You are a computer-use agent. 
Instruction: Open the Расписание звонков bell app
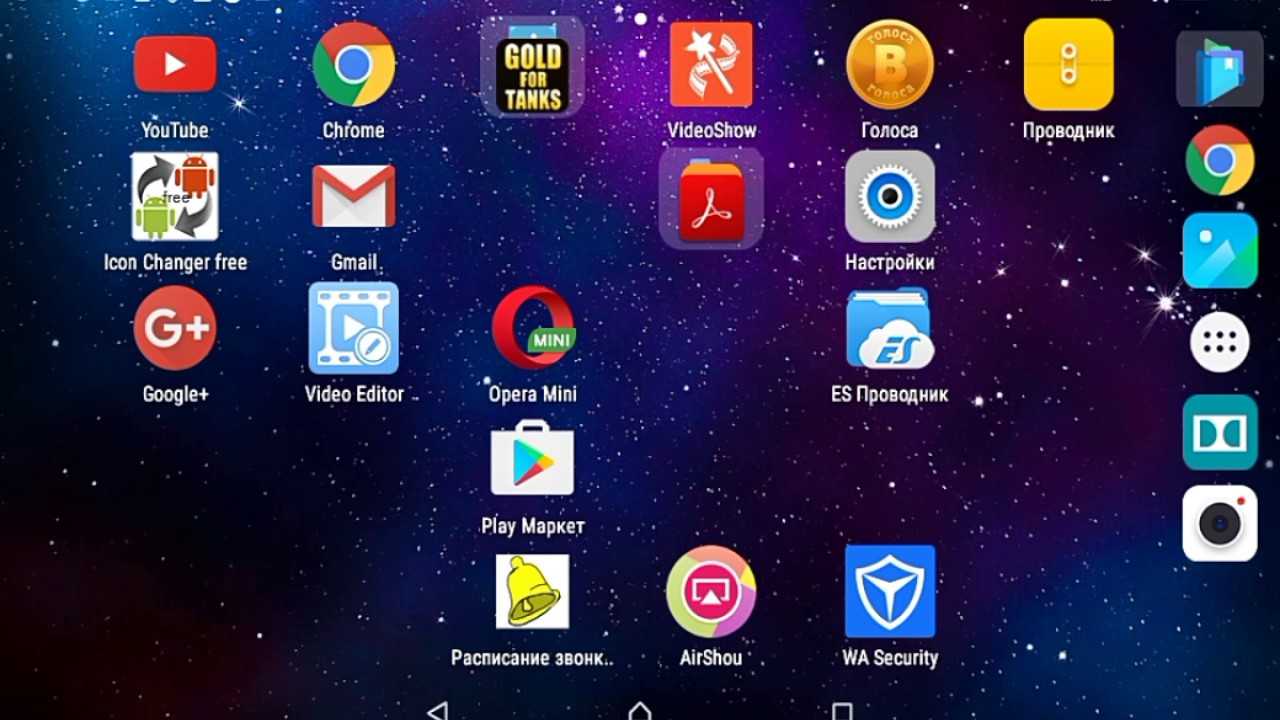(532, 592)
